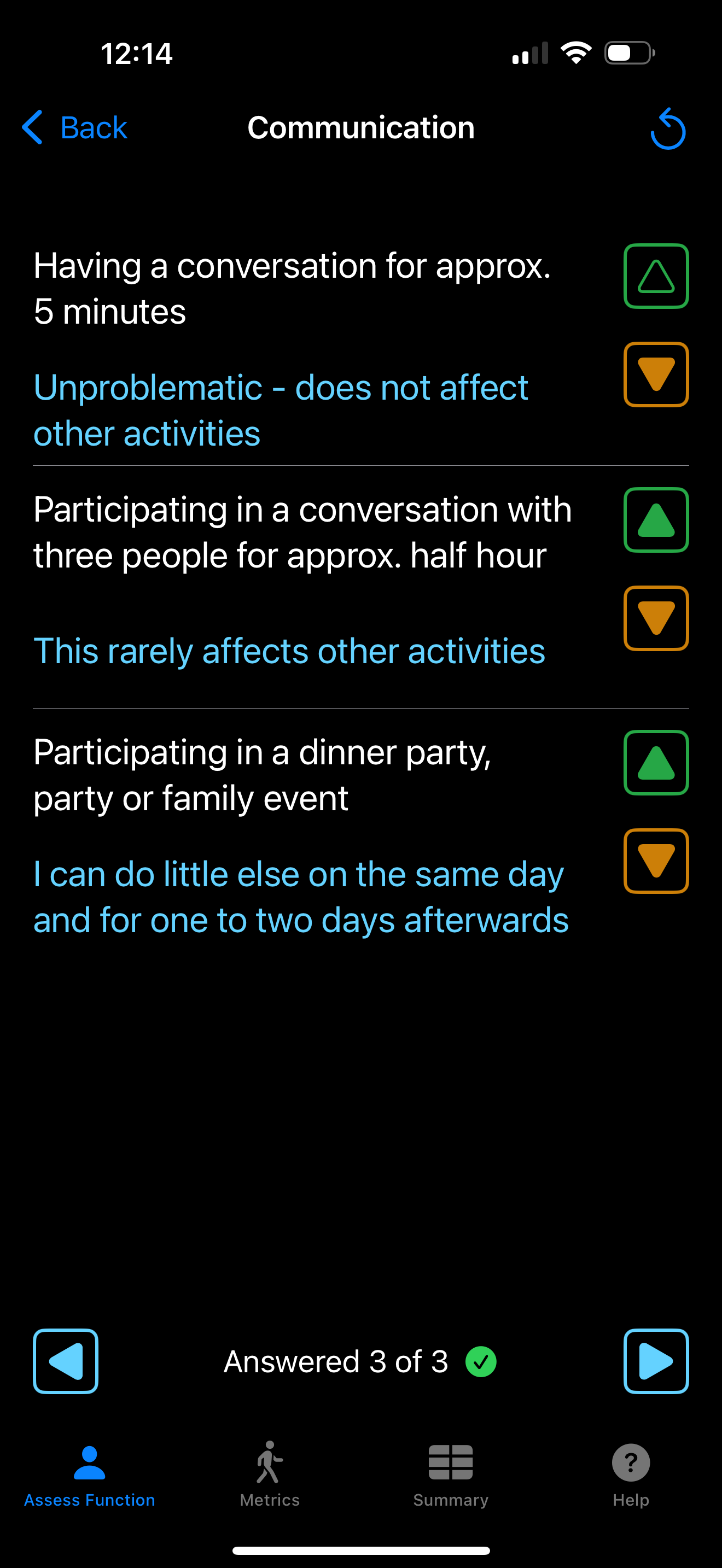Tap the reset icon to clear answers
This screenshot has width=722, height=1568.
[x=668, y=128]
